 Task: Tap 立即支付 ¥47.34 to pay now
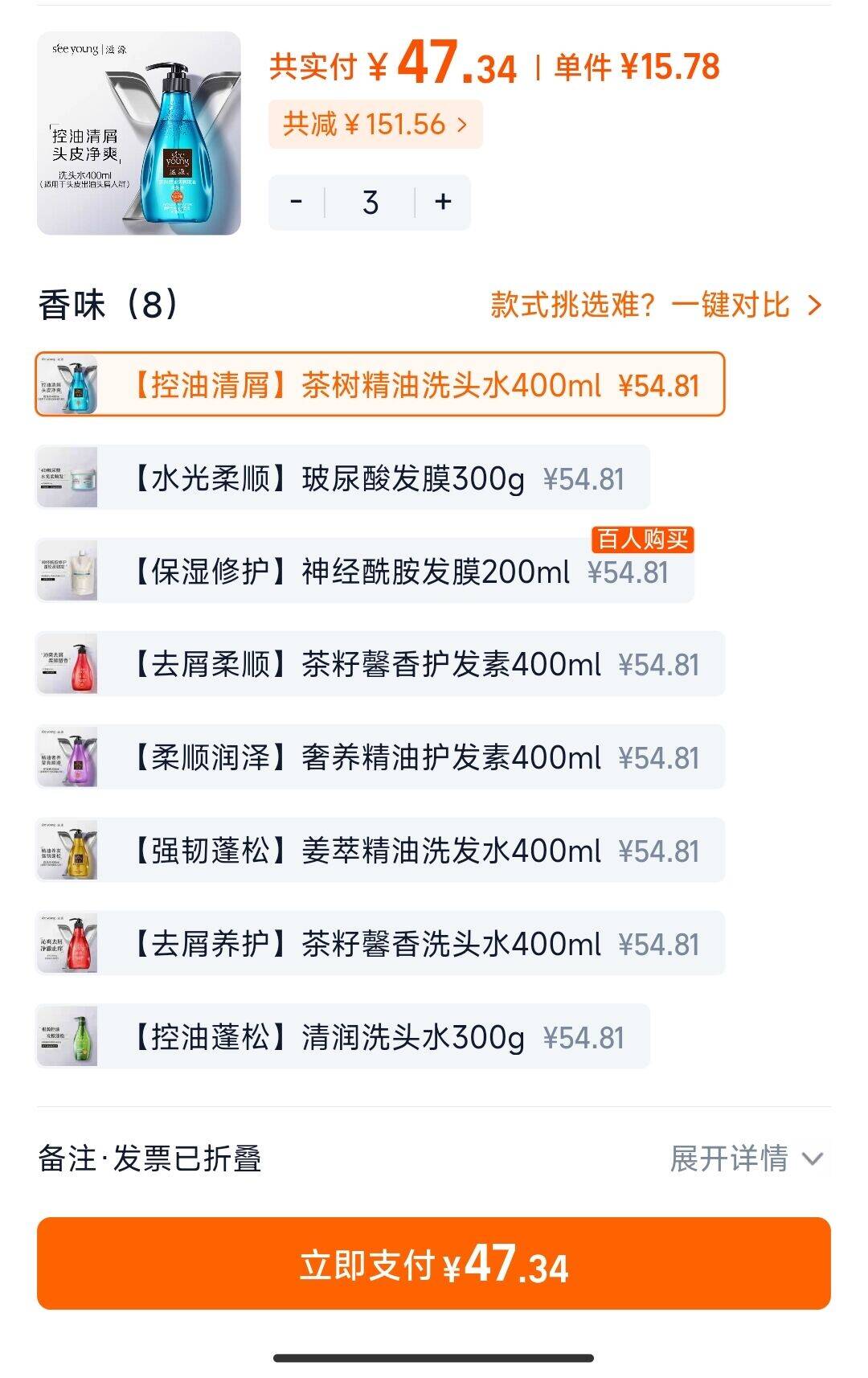click(x=434, y=1264)
